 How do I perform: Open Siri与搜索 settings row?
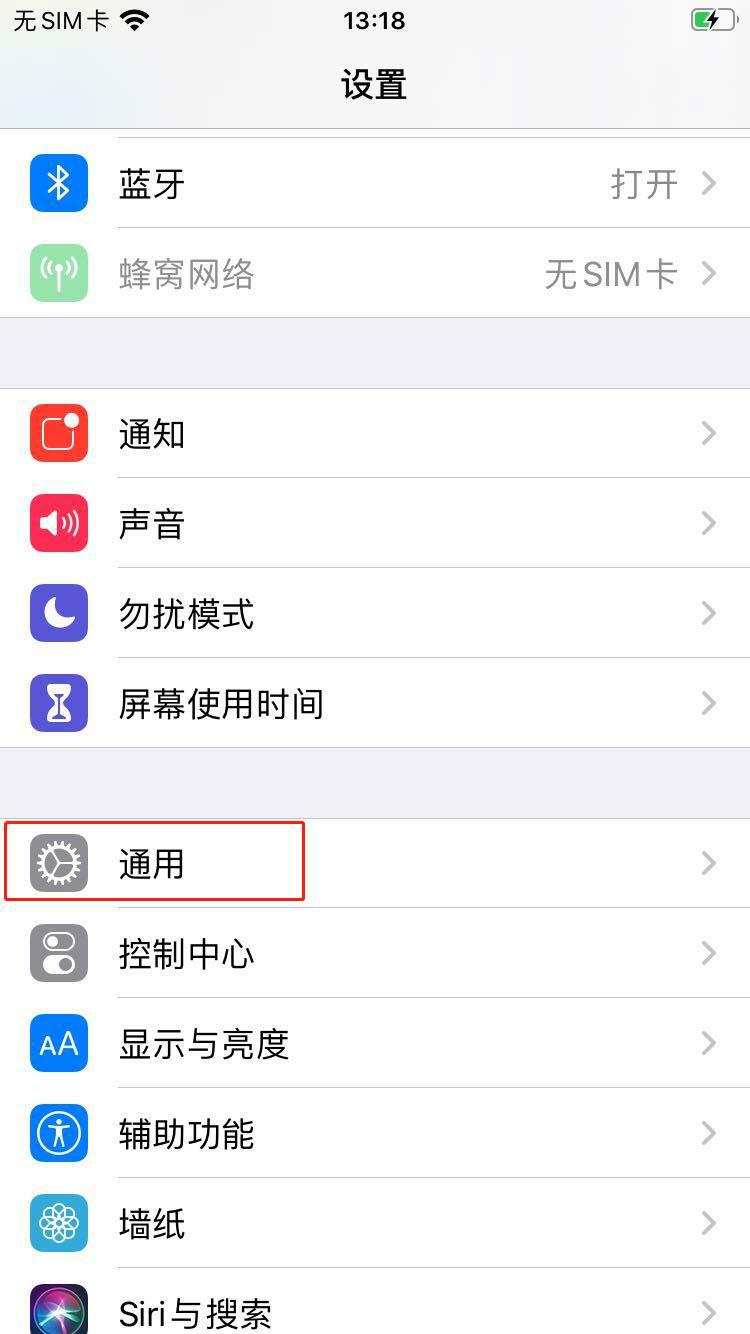pyautogui.click(x=375, y=1308)
